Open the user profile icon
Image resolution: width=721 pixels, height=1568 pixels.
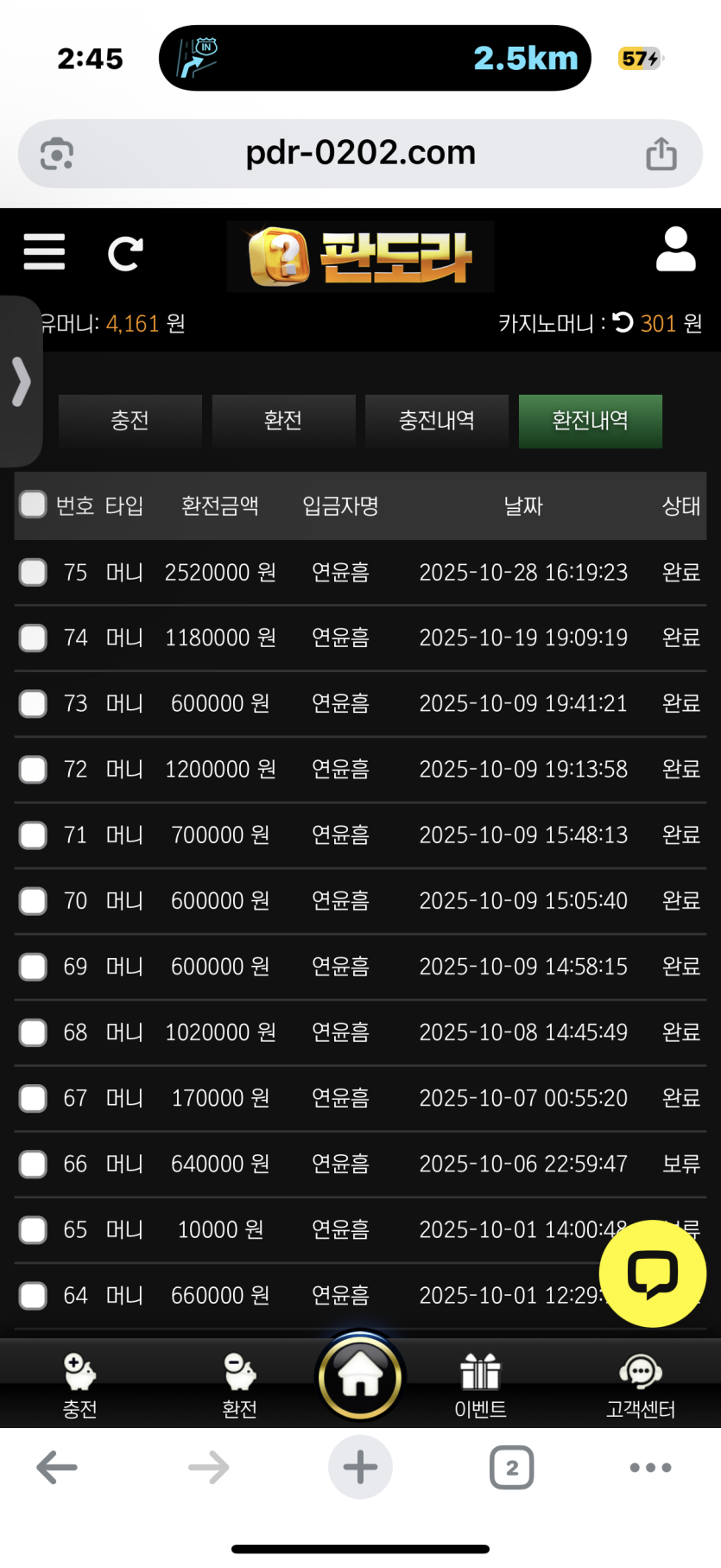(x=675, y=250)
